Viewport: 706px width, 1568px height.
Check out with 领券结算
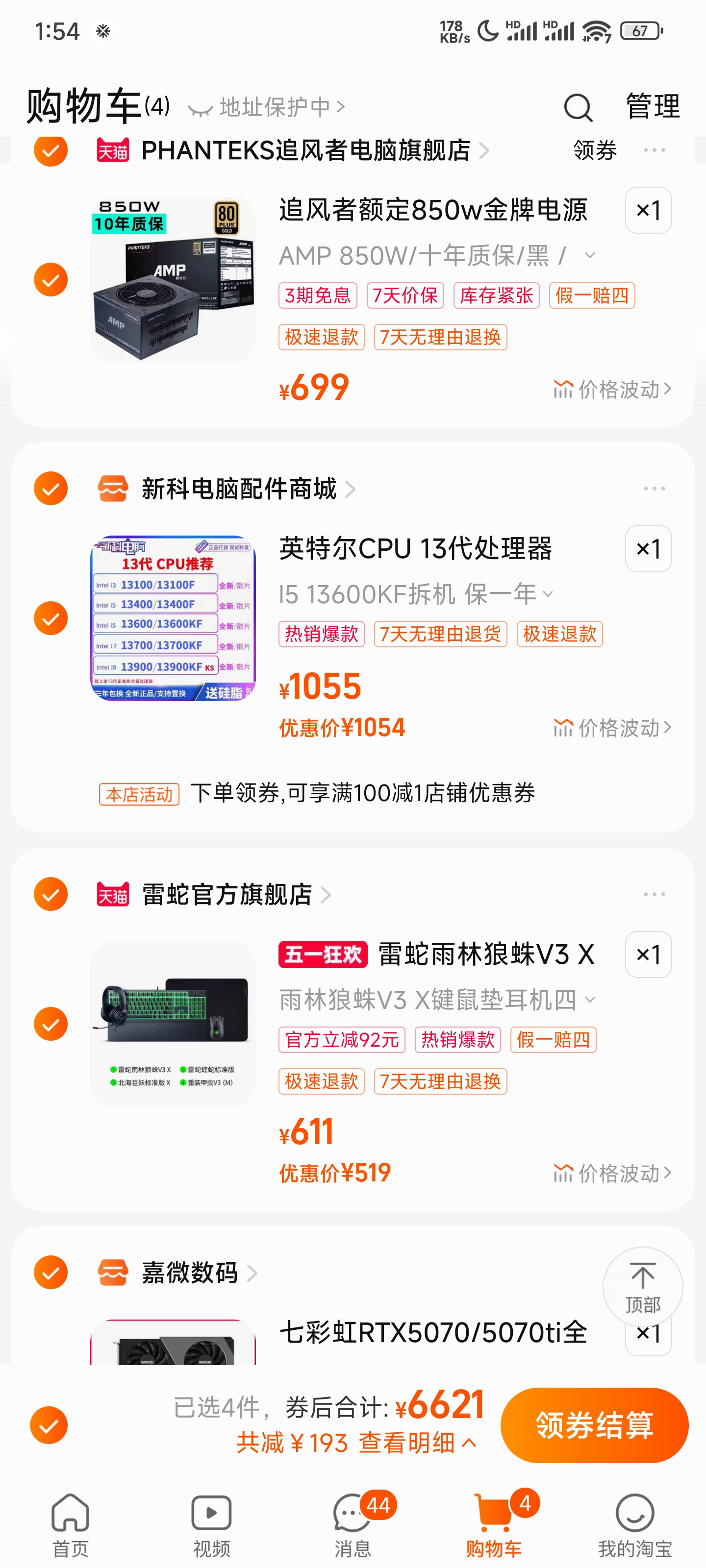(x=594, y=1425)
